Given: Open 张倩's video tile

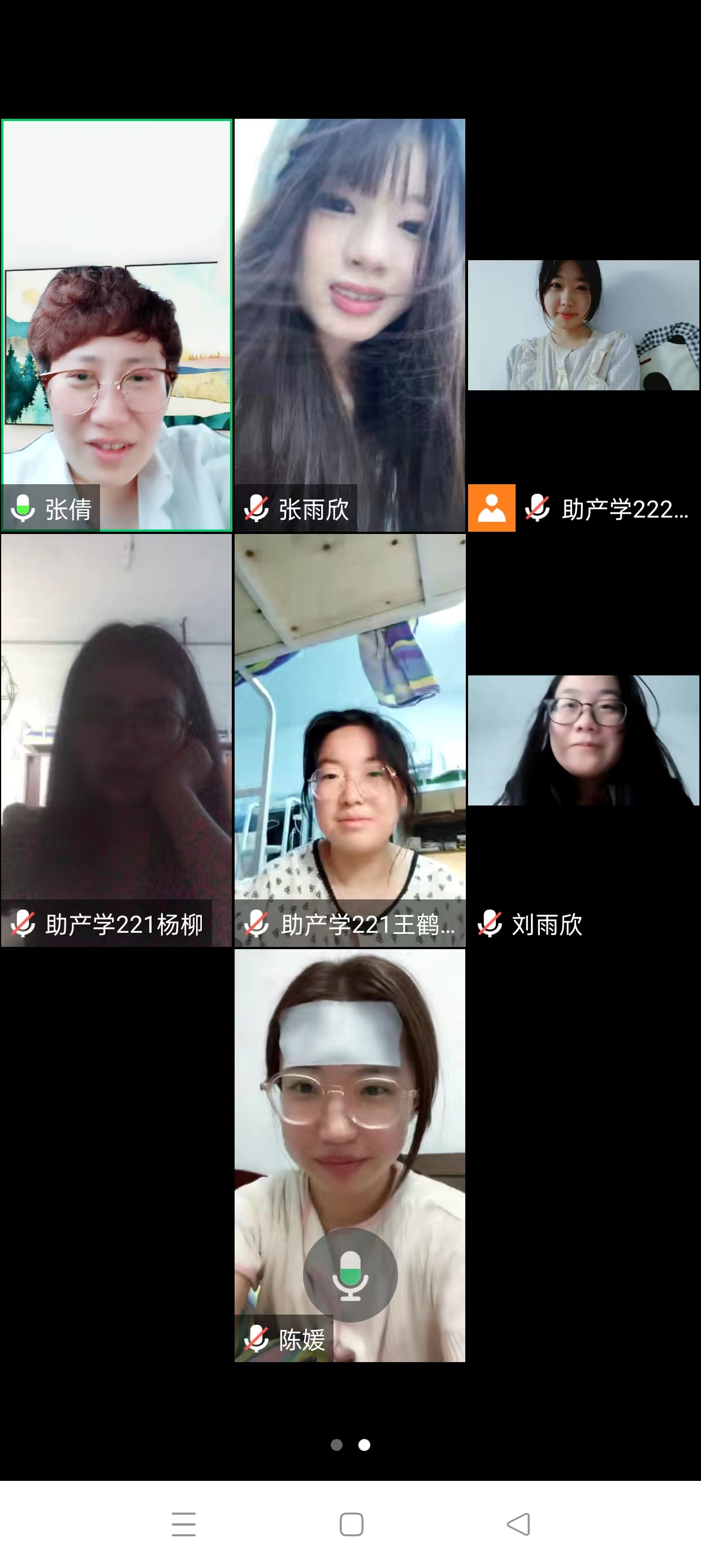Looking at the screenshot, I should click(x=116, y=325).
